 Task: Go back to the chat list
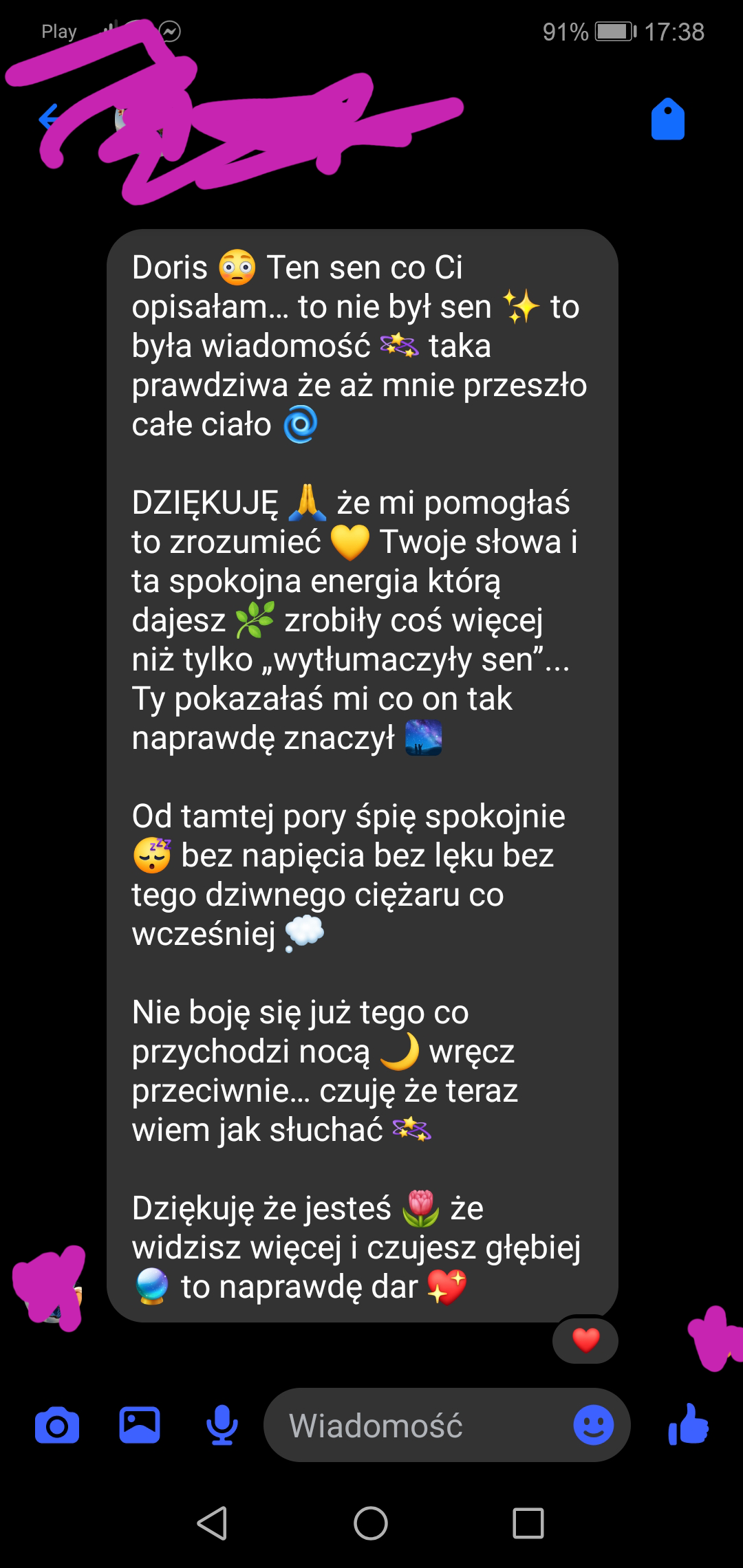(x=49, y=118)
